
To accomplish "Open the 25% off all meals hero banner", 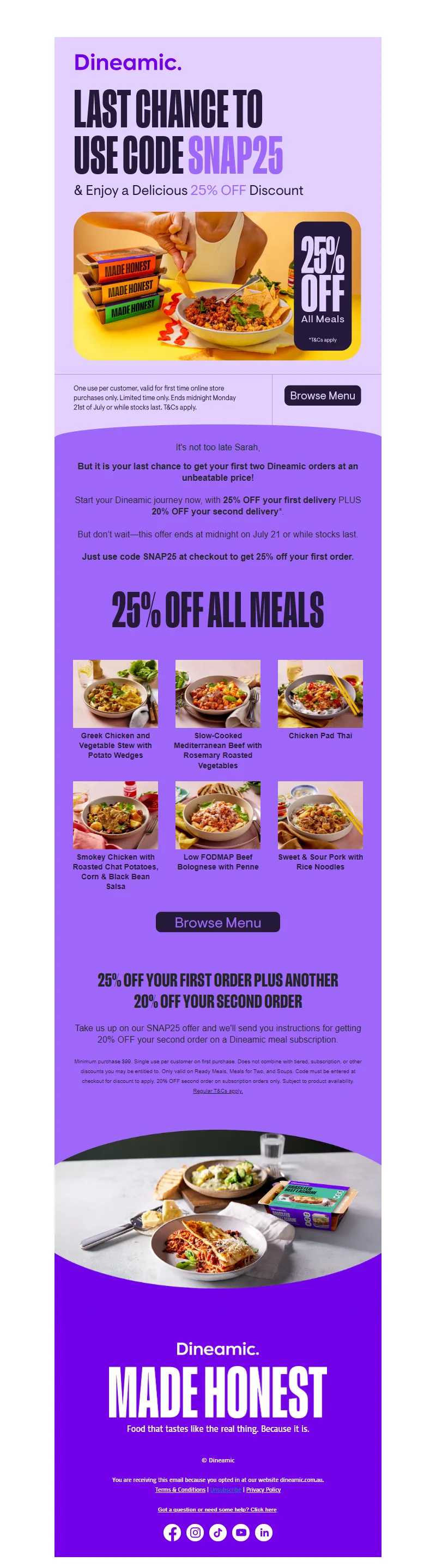I will click(x=217, y=285).
